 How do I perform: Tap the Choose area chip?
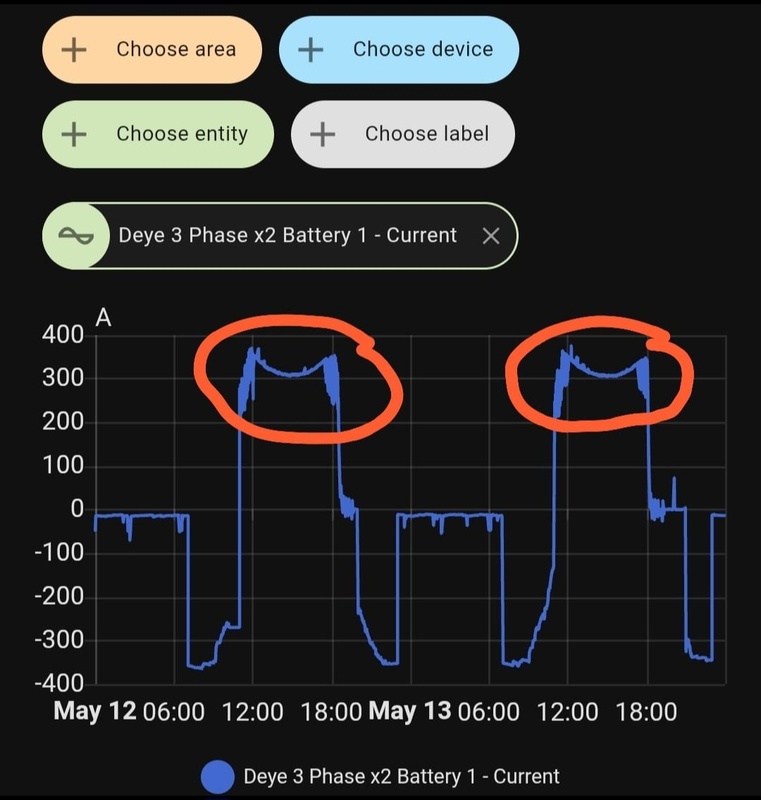click(152, 49)
